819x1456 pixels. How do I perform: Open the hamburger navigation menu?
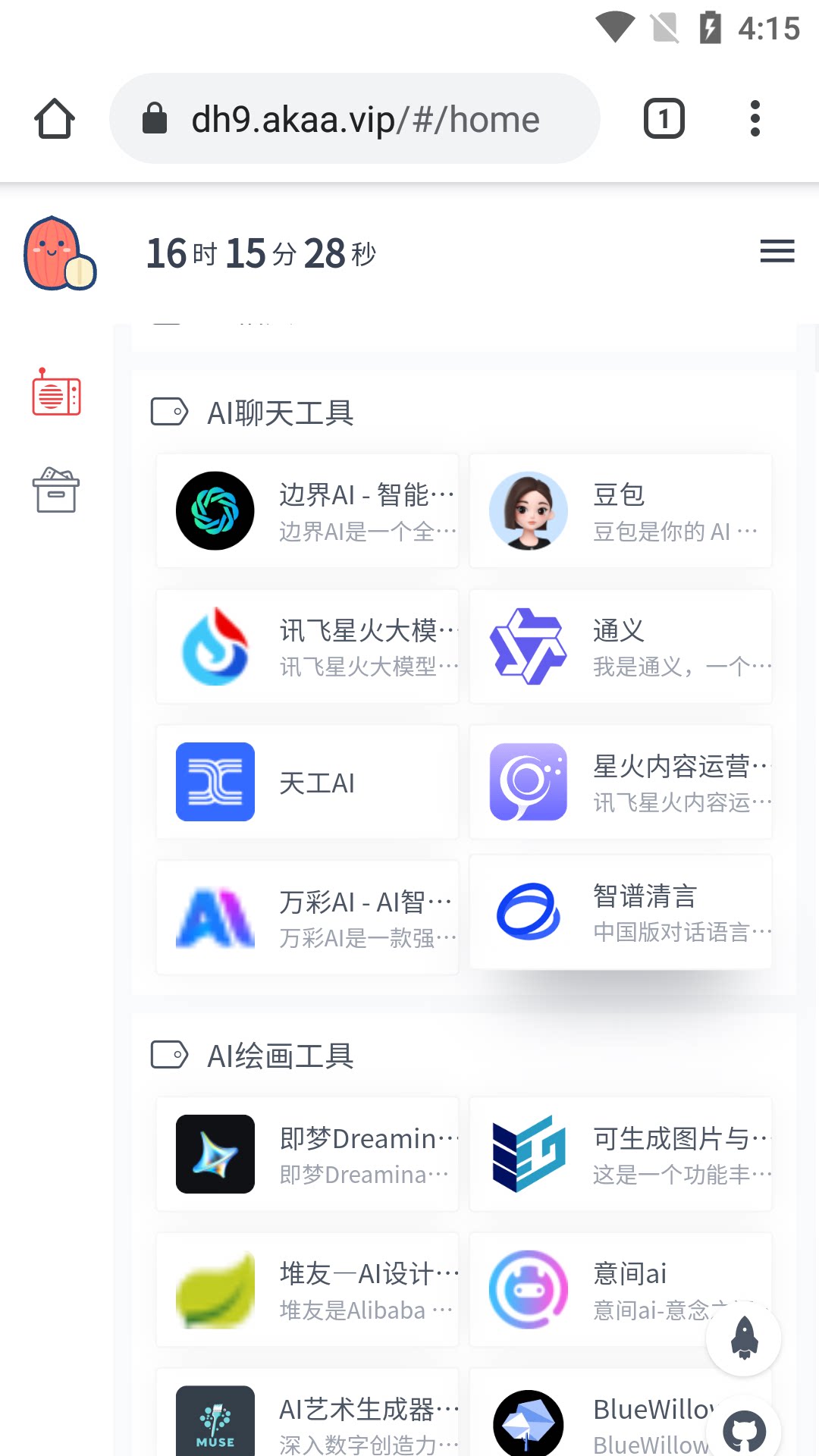click(x=777, y=253)
